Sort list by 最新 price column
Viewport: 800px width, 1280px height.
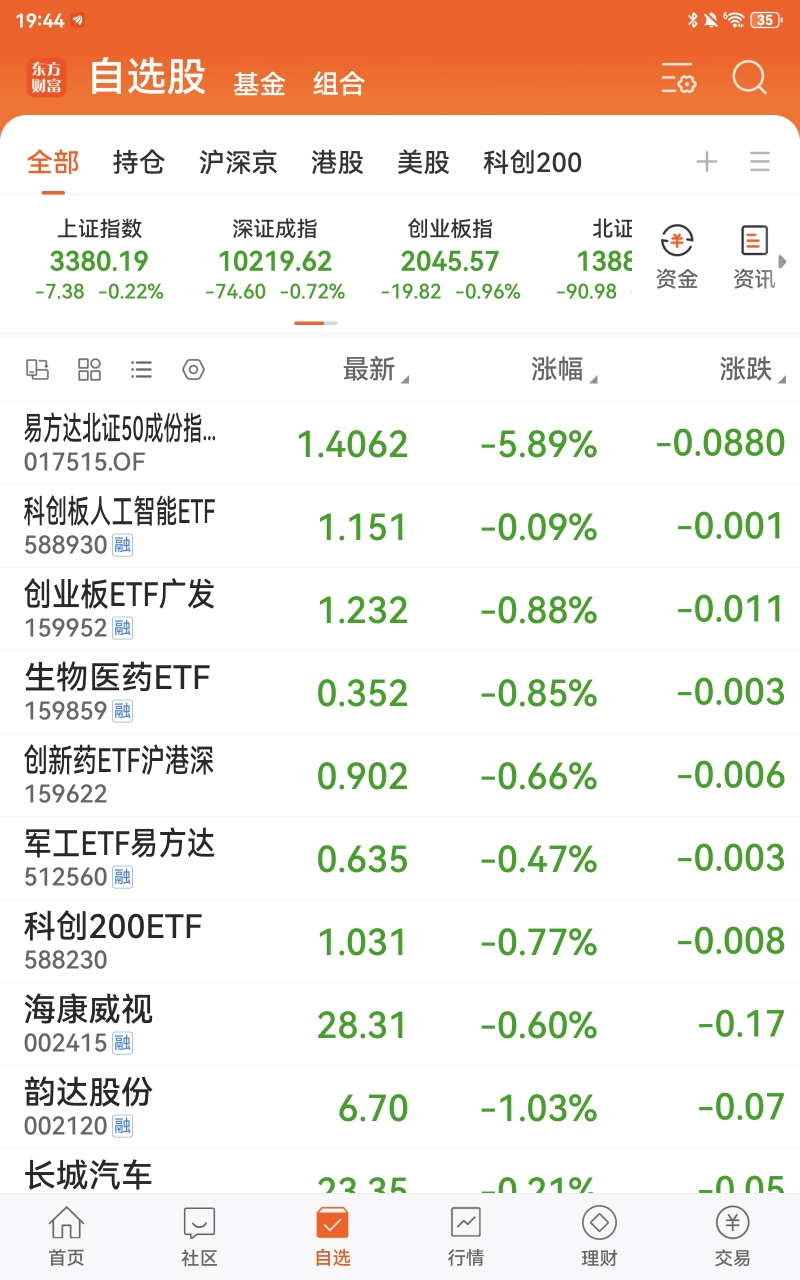tap(376, 369)
